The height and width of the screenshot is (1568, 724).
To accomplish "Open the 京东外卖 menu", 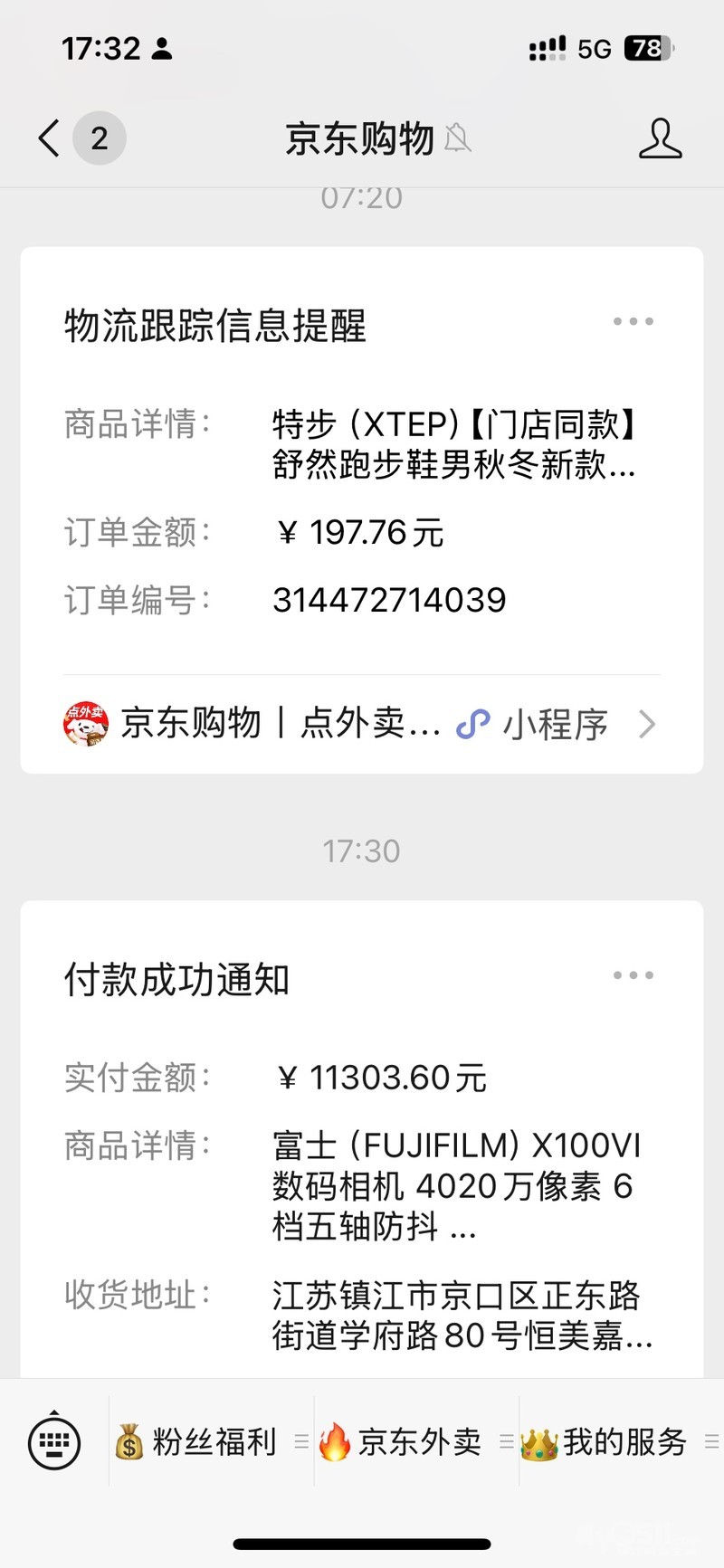I will tap(417, 1441).
